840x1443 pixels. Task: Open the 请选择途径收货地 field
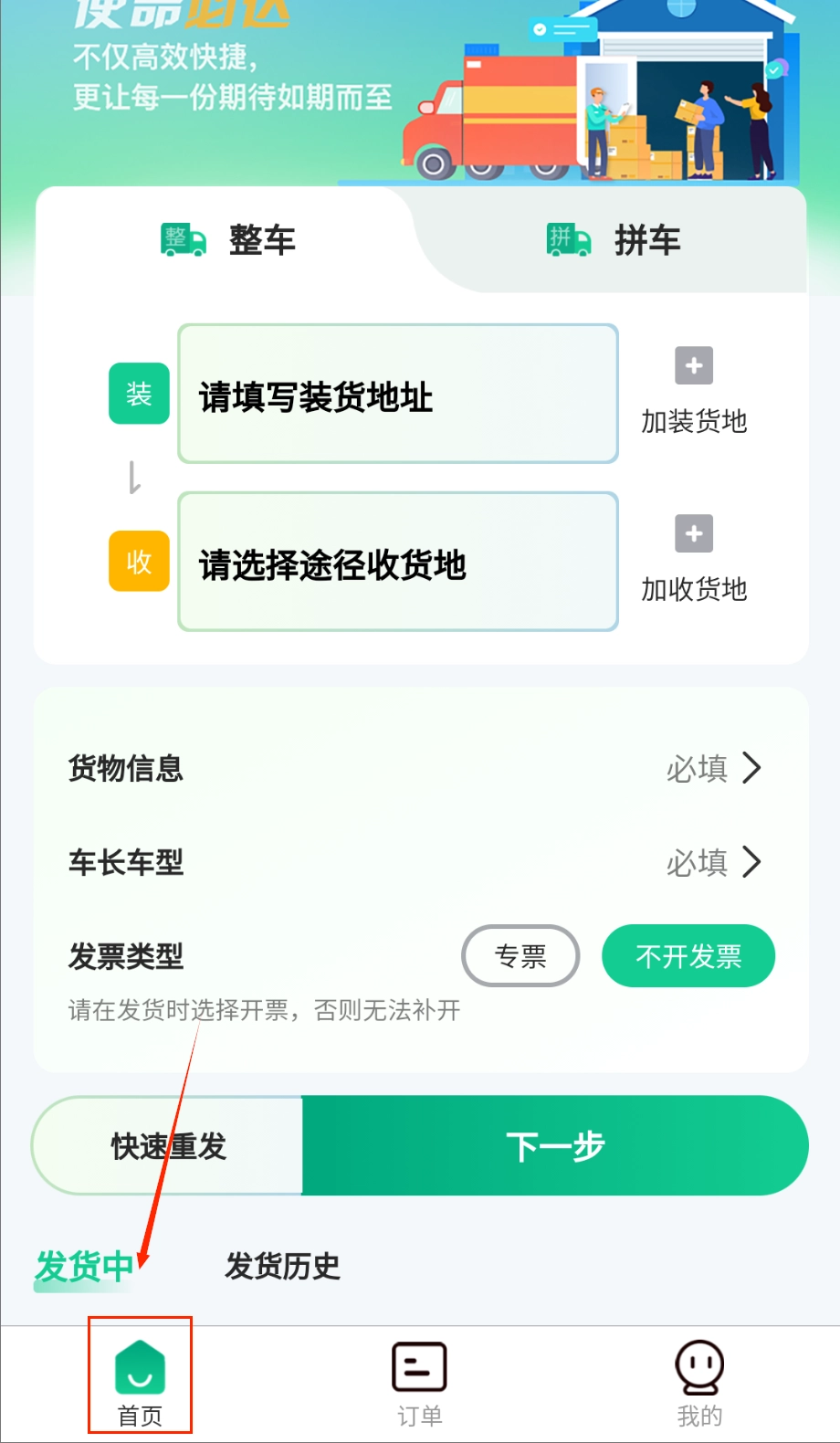[x=397, y=563]
